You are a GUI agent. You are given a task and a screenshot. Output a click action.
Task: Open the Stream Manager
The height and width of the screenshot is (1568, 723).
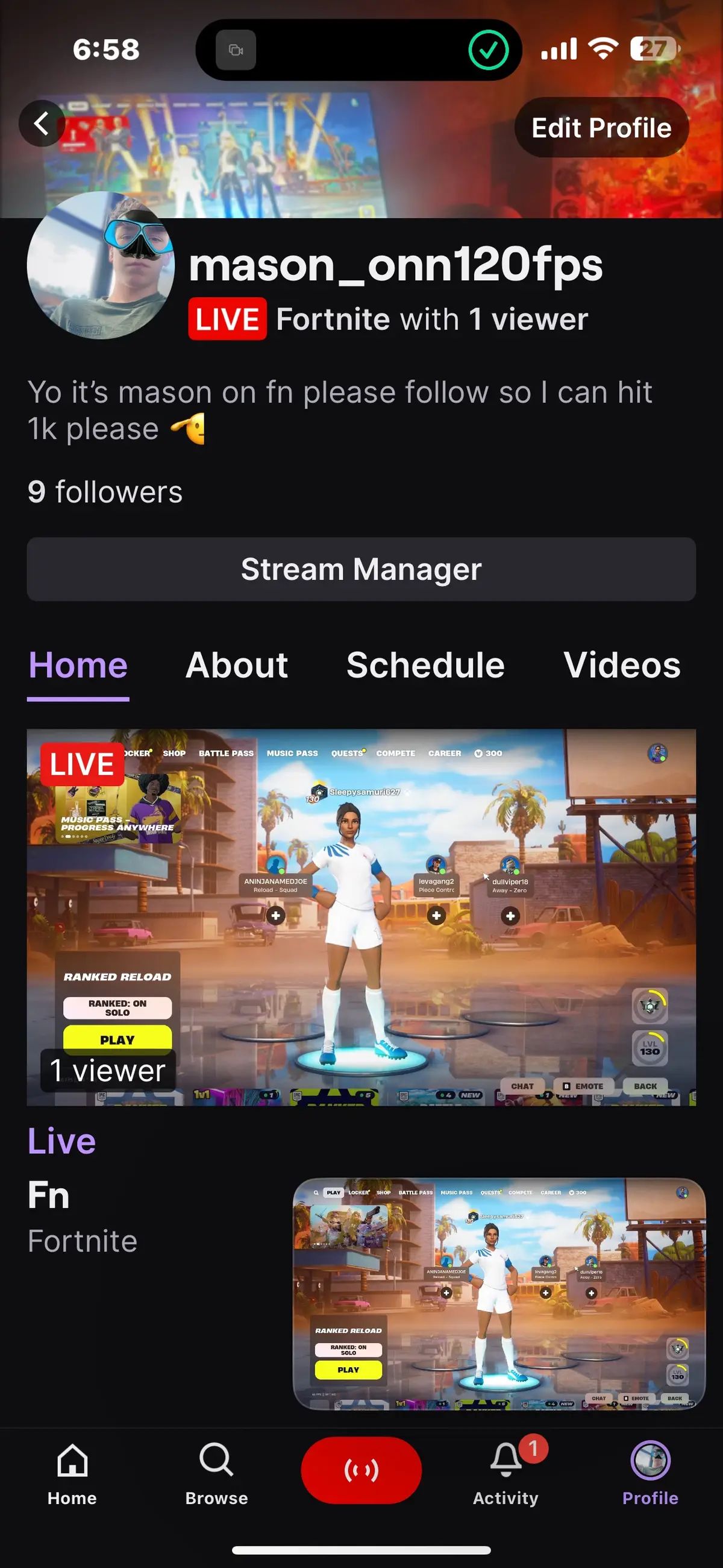click(x=361, y=569)
